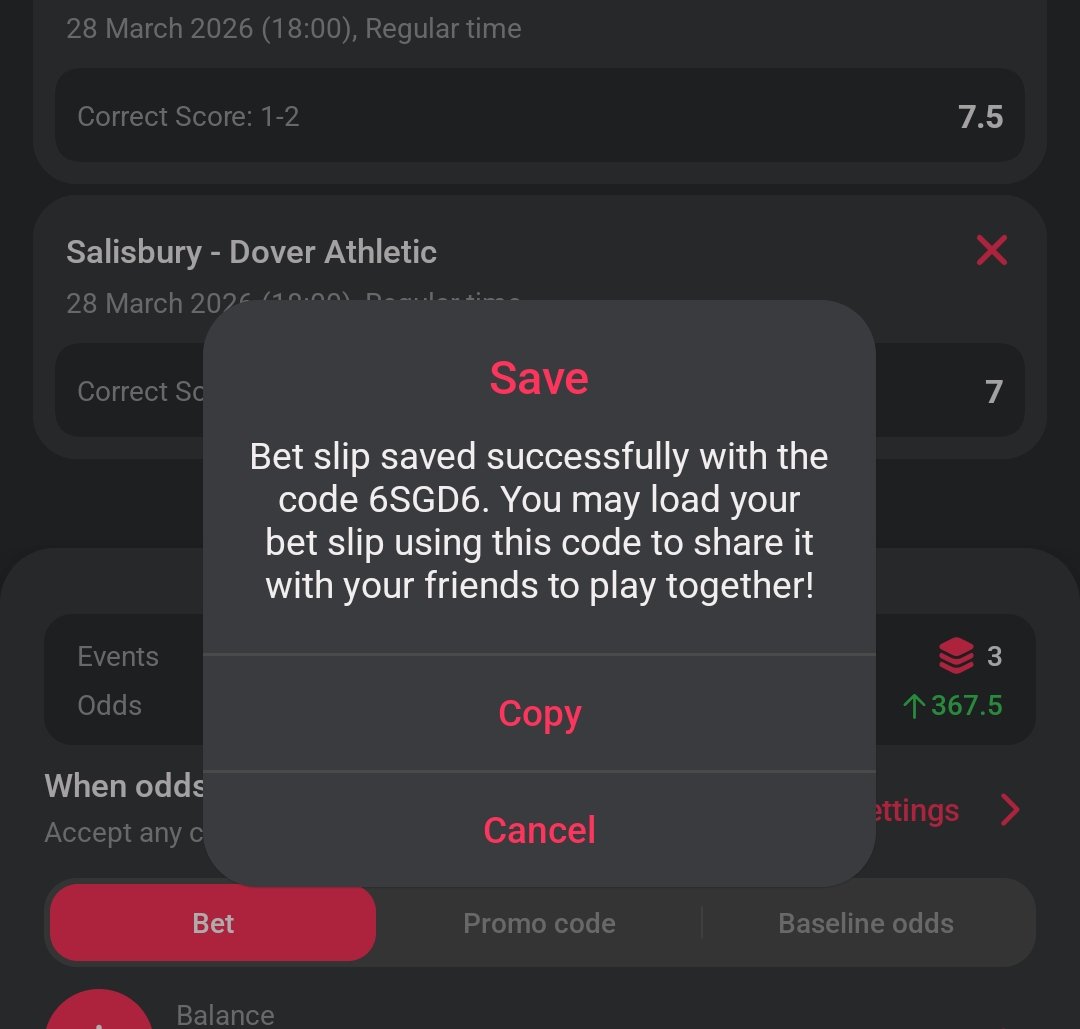Open odds change settings chevron
The height and width of the screenshot is (1029, 1080).
[1010, 810]
